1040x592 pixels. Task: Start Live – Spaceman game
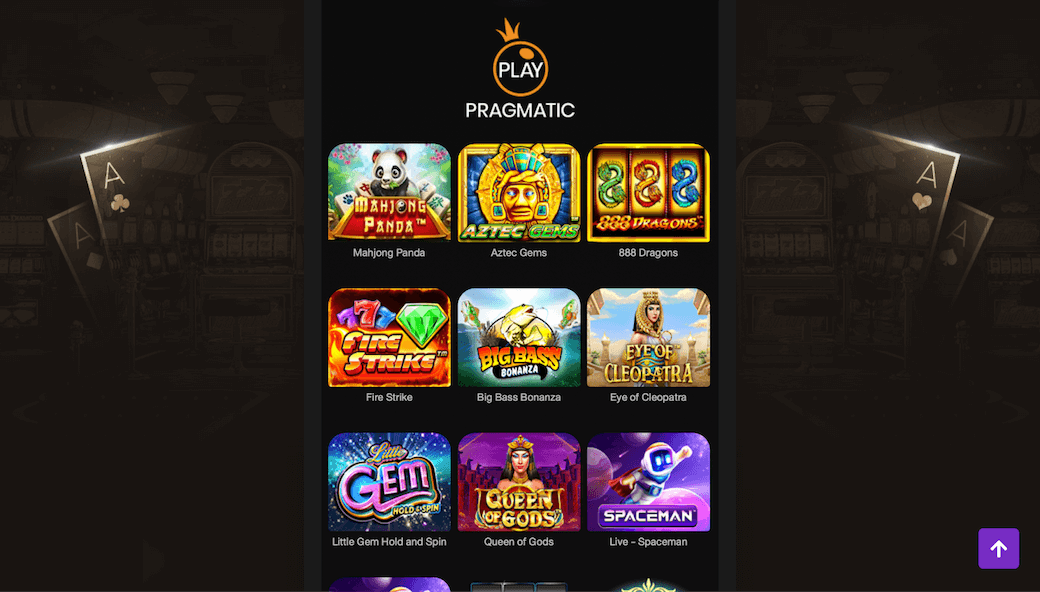click(648, 482)
